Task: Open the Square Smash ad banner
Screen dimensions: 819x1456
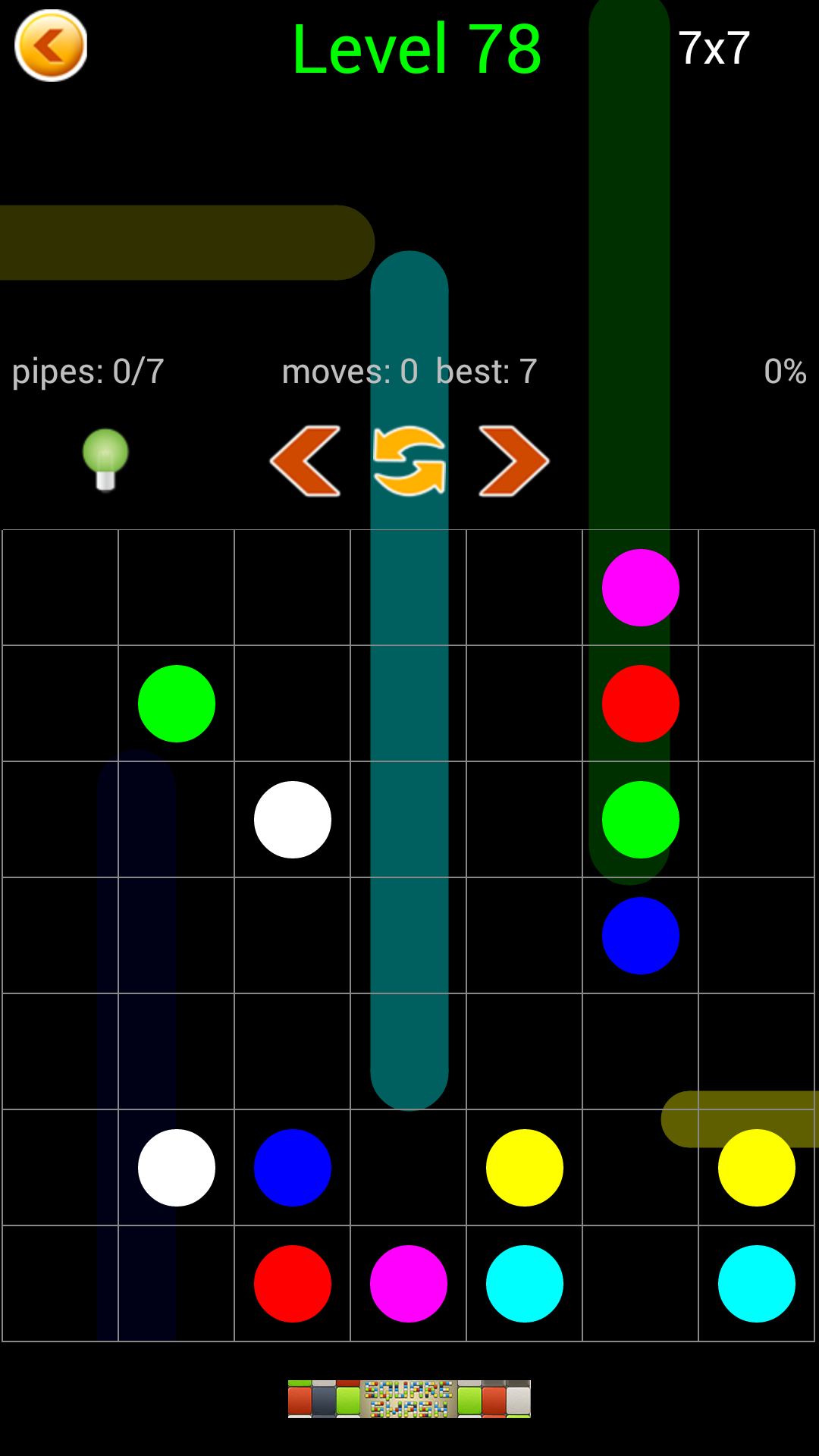Action: tap(409, 1398)
